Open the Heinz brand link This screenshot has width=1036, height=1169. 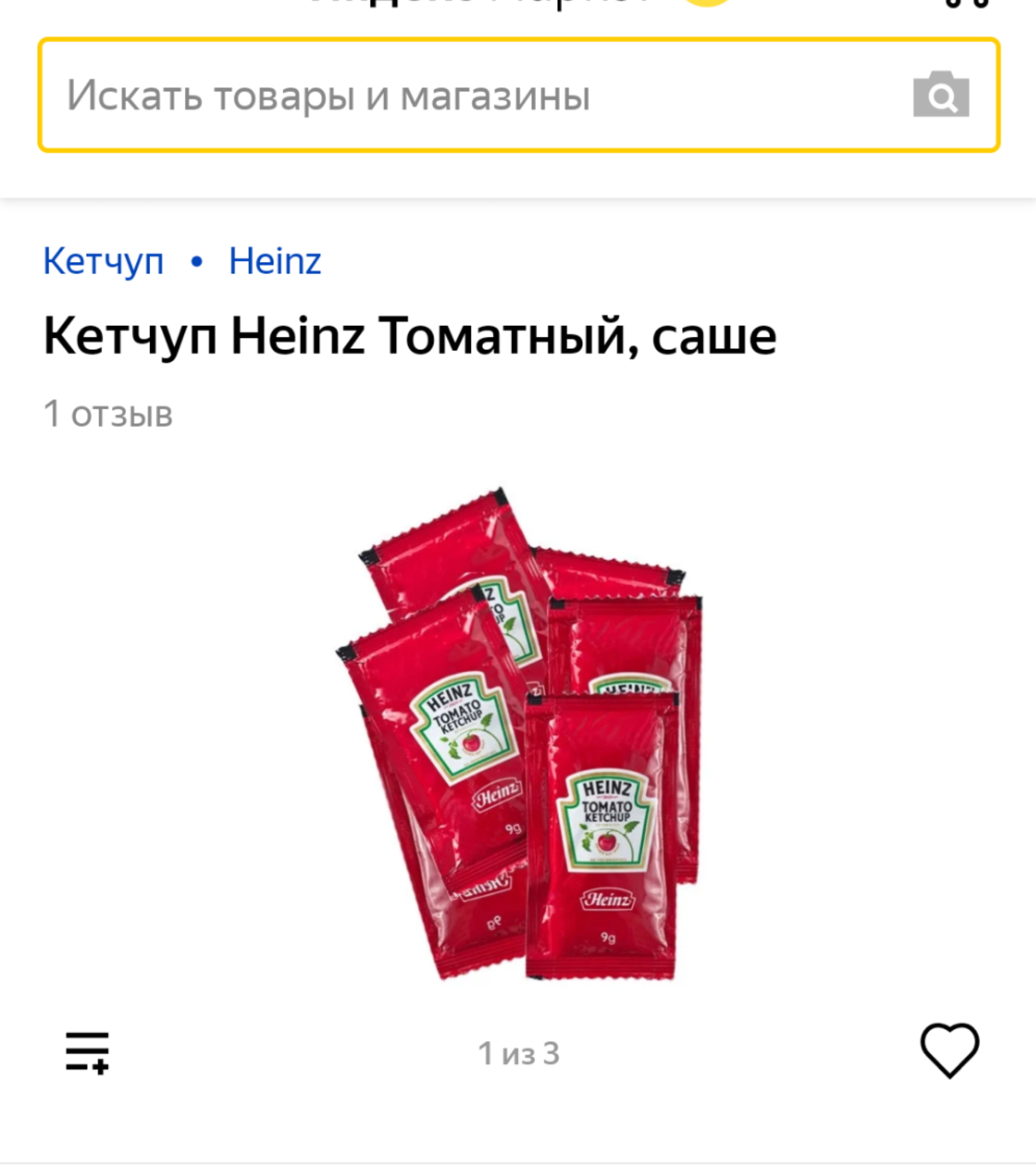point(275,261)
